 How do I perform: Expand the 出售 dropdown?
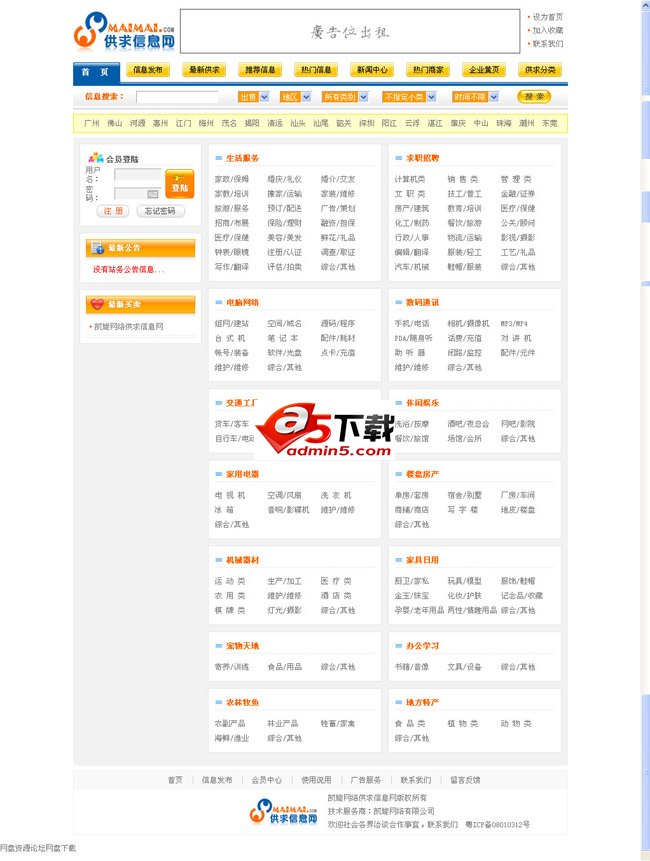(x=254, y=97)
